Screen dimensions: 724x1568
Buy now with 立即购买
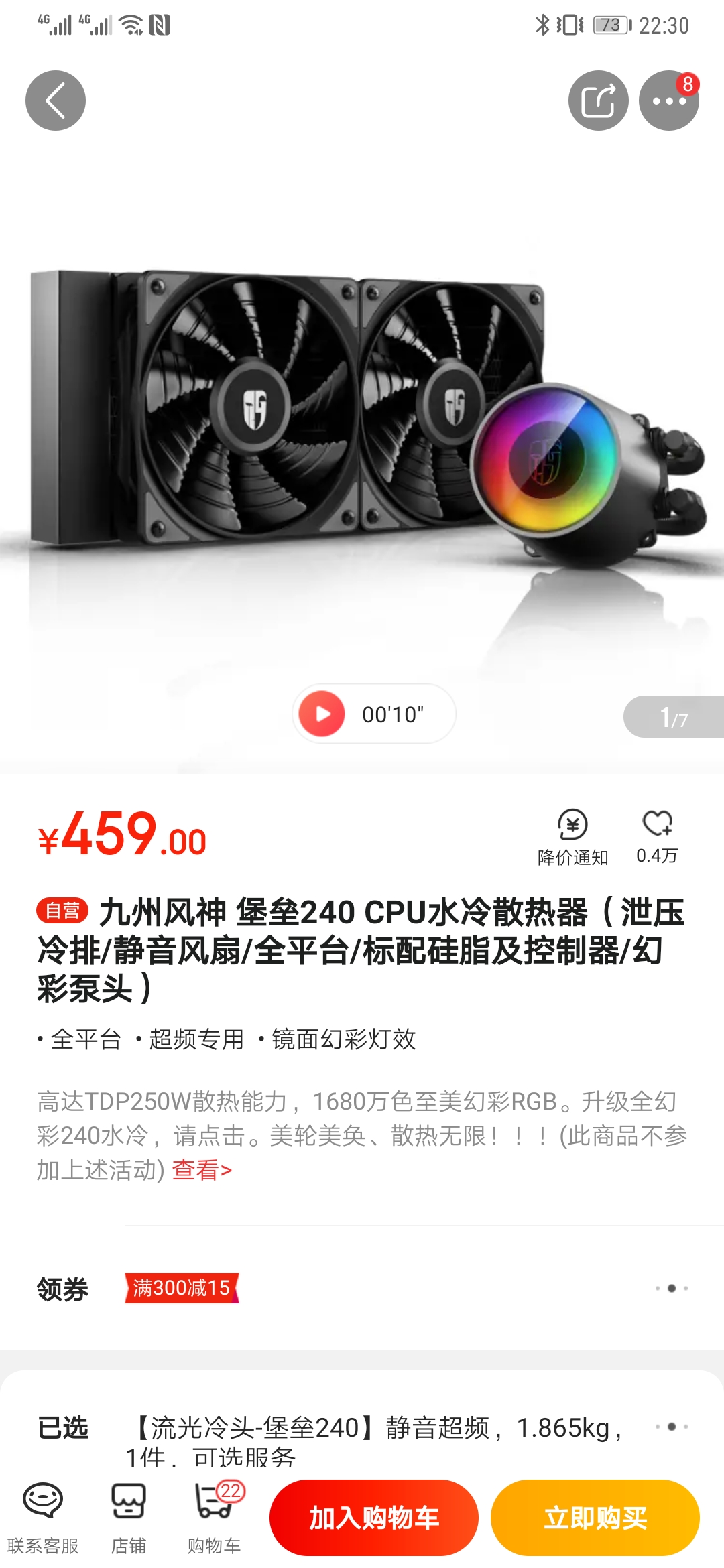pyautogui.click(x=595, y=1518)
